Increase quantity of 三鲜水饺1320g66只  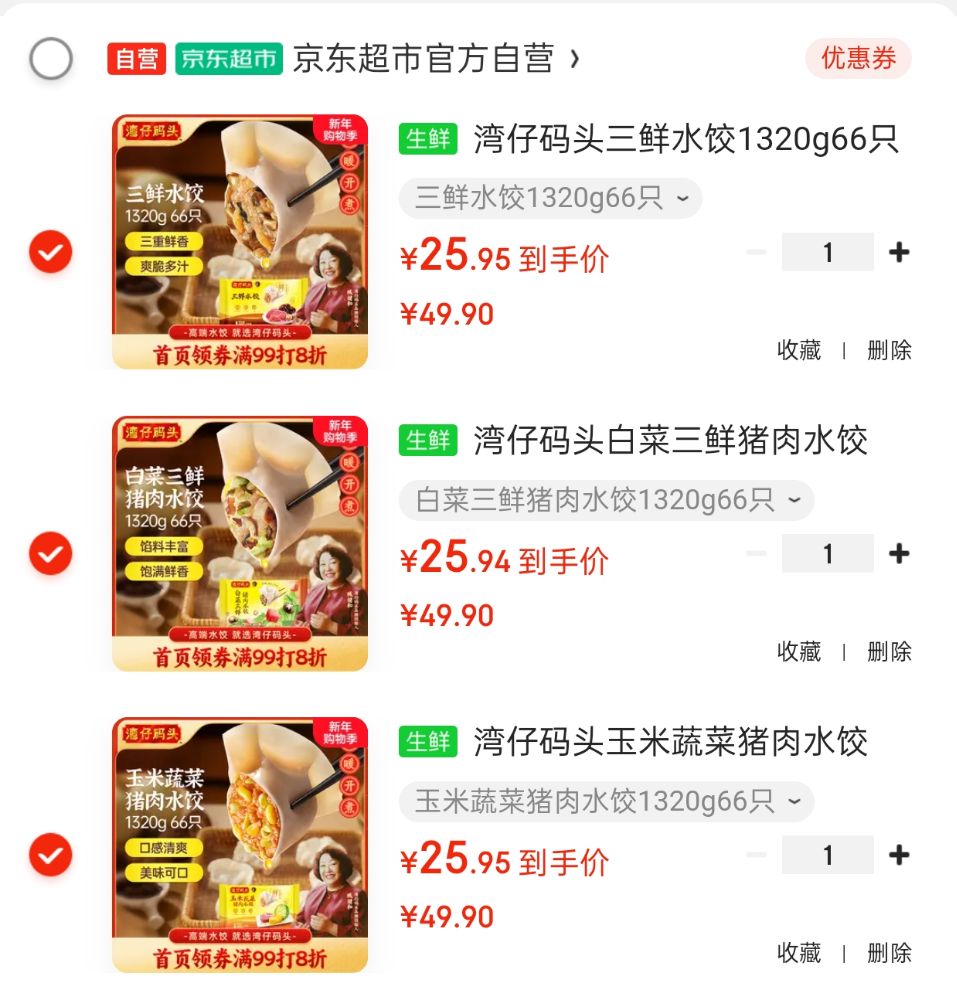899,252
